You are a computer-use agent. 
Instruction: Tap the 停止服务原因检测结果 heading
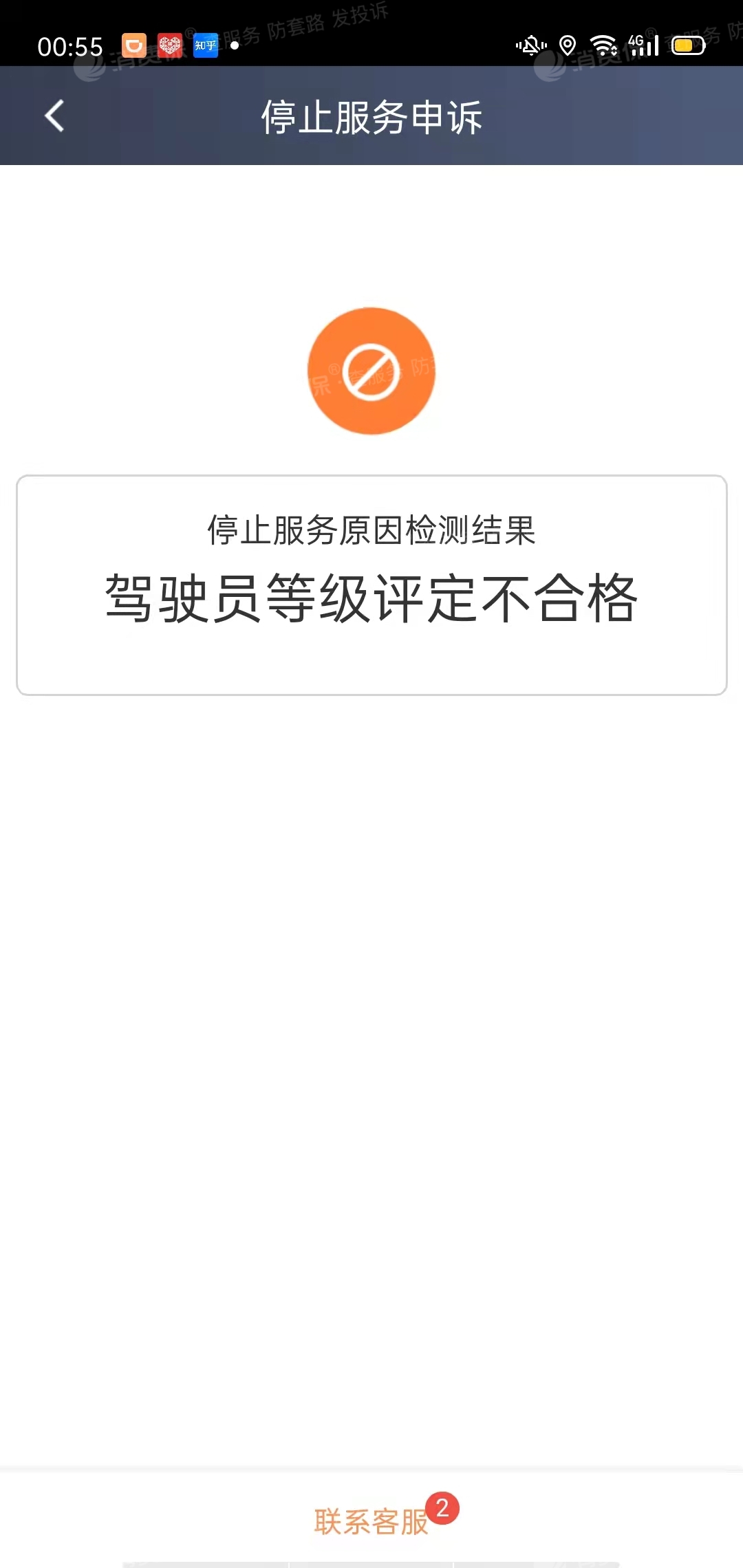pos(371,530)
